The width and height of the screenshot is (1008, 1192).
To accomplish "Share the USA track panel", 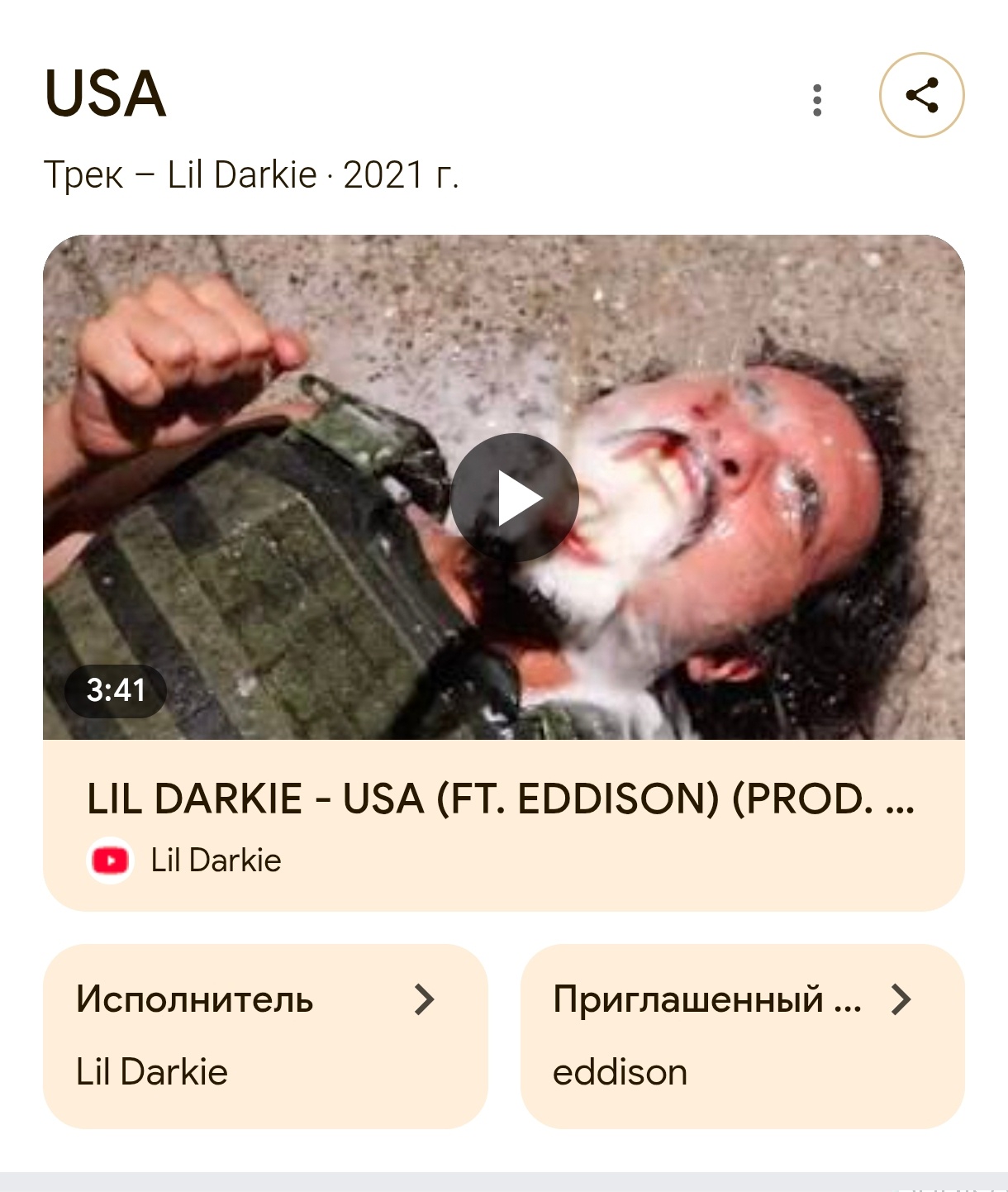I will point(921,95).
